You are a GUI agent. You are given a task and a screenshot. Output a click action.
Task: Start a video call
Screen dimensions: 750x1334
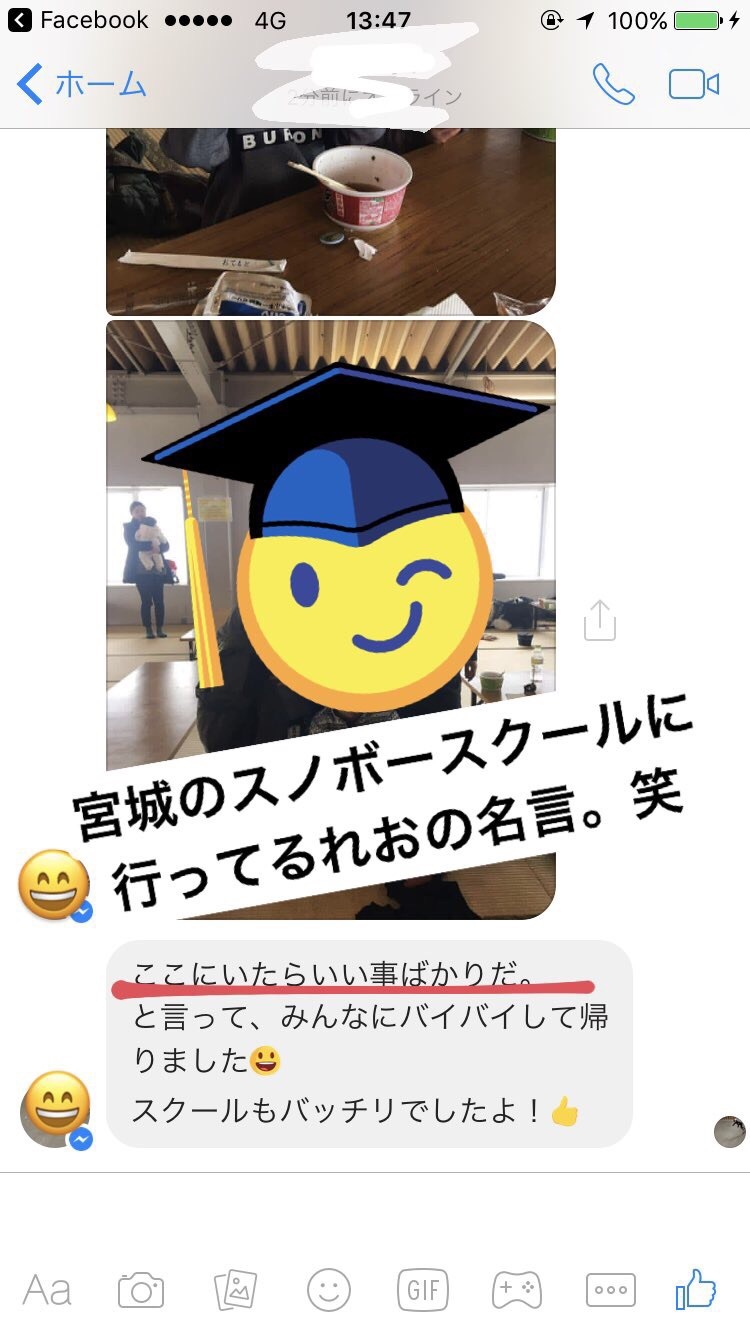tap(694, 84)
